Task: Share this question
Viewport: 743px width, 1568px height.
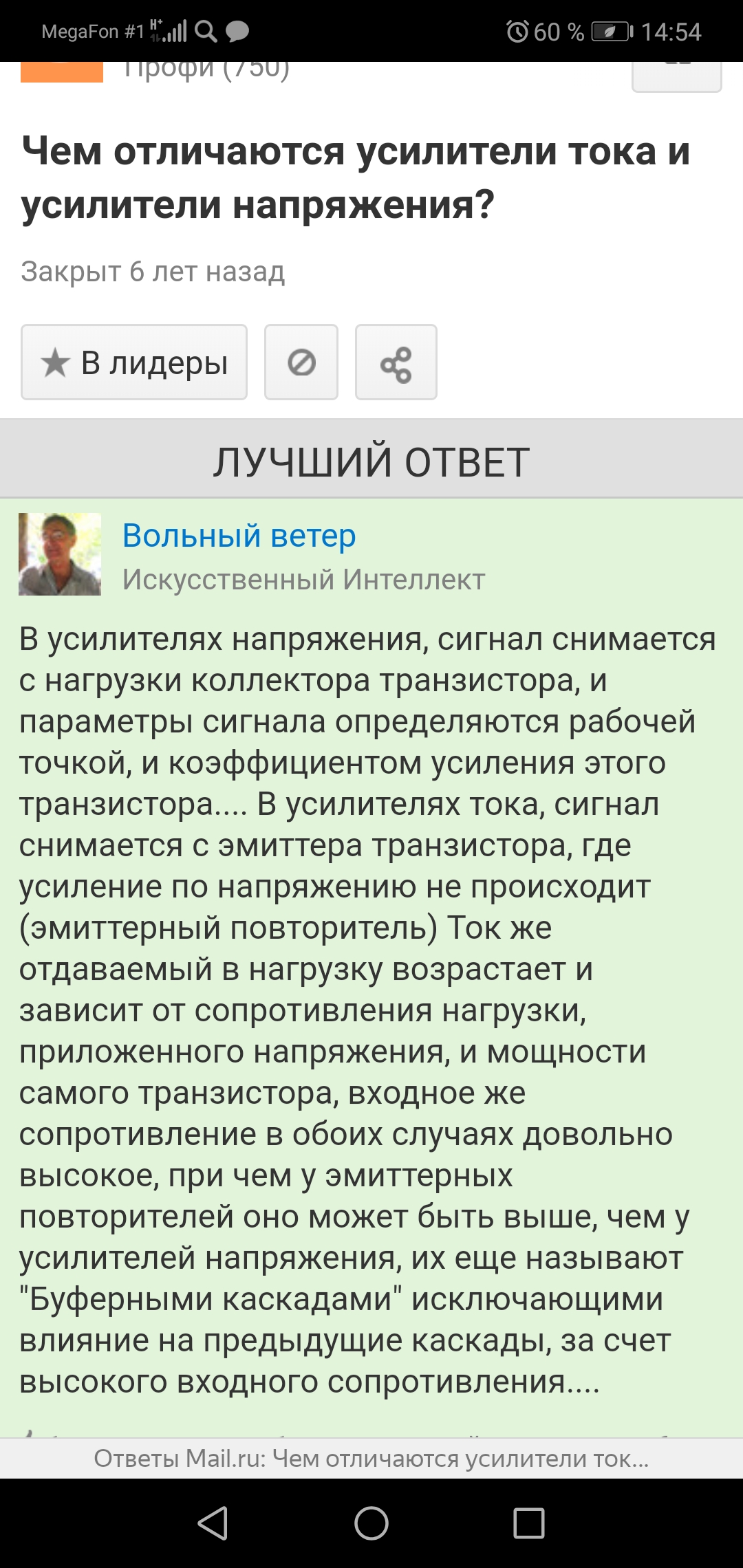Action: 396,362
